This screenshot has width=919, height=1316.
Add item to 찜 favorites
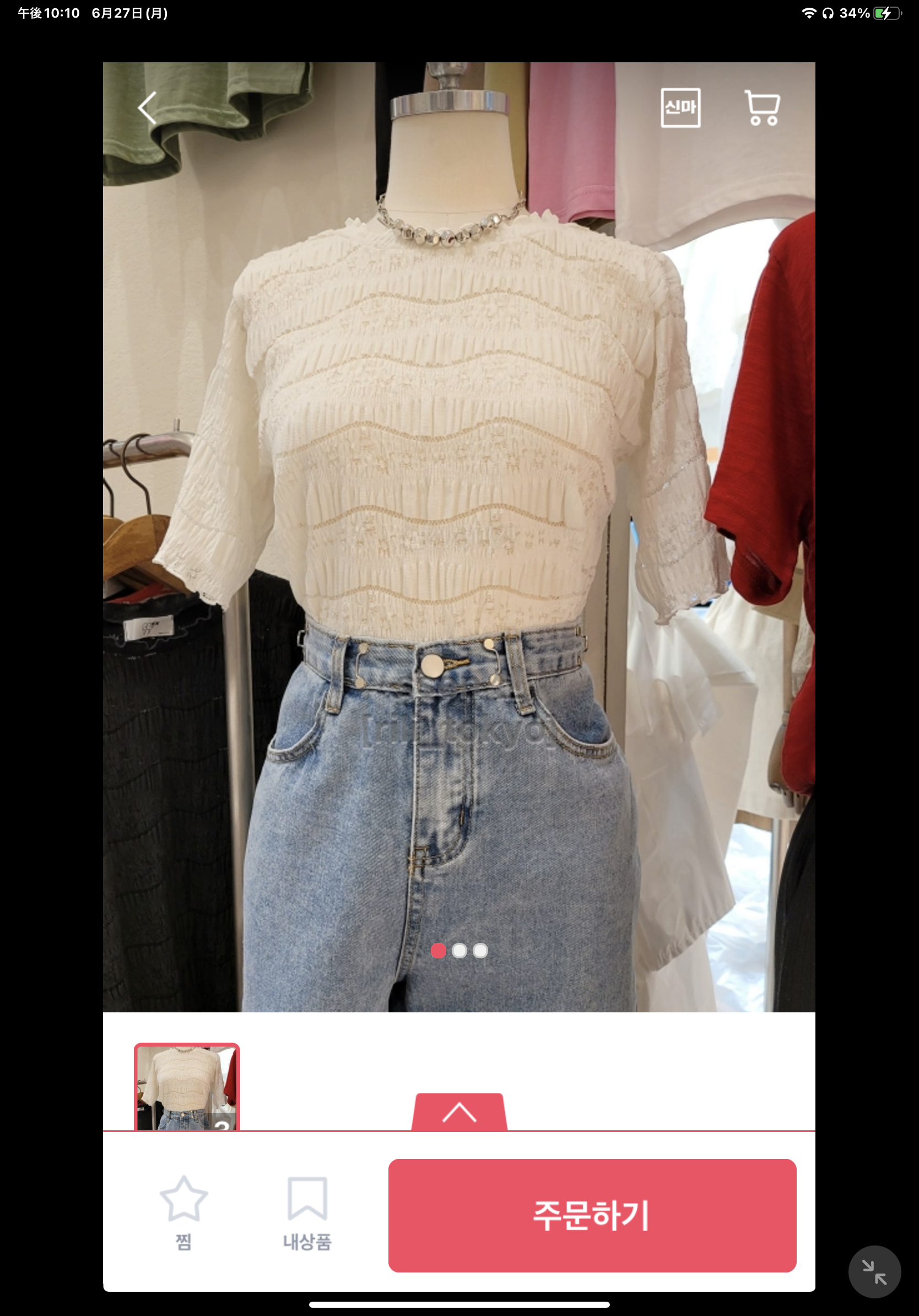coord(183,1212)
